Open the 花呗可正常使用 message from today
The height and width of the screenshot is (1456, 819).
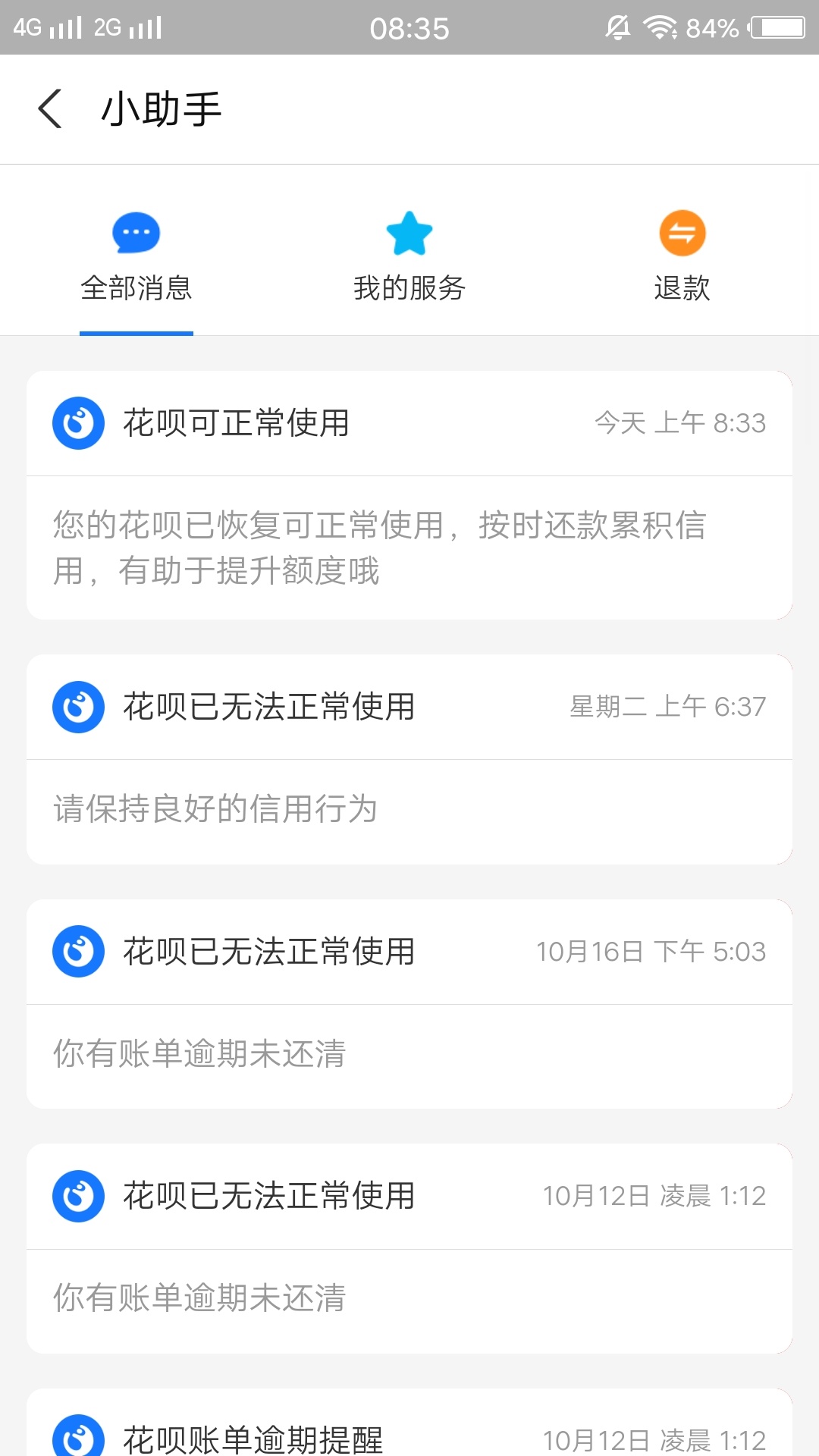coord(409,495)
